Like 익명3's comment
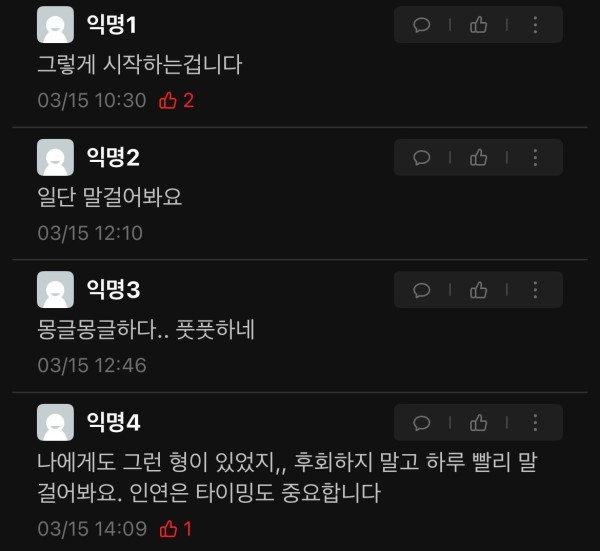The width and height of the screenshot is (600, 551). (x=479, y=290)
